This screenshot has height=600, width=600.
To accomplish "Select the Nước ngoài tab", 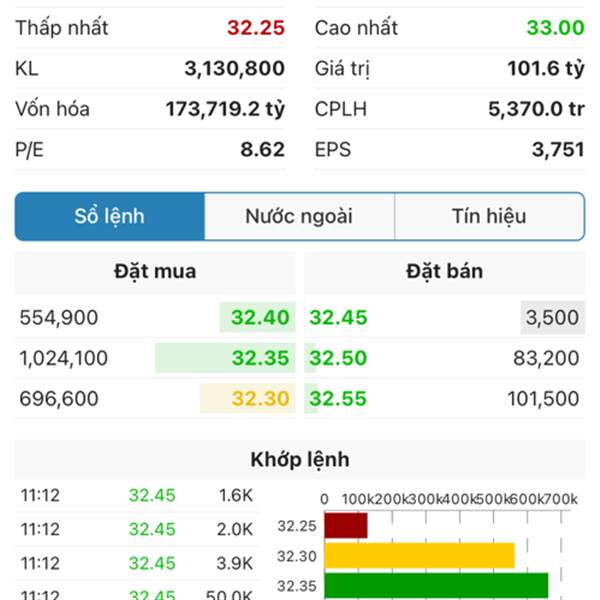I will click(x=299, y=217).
